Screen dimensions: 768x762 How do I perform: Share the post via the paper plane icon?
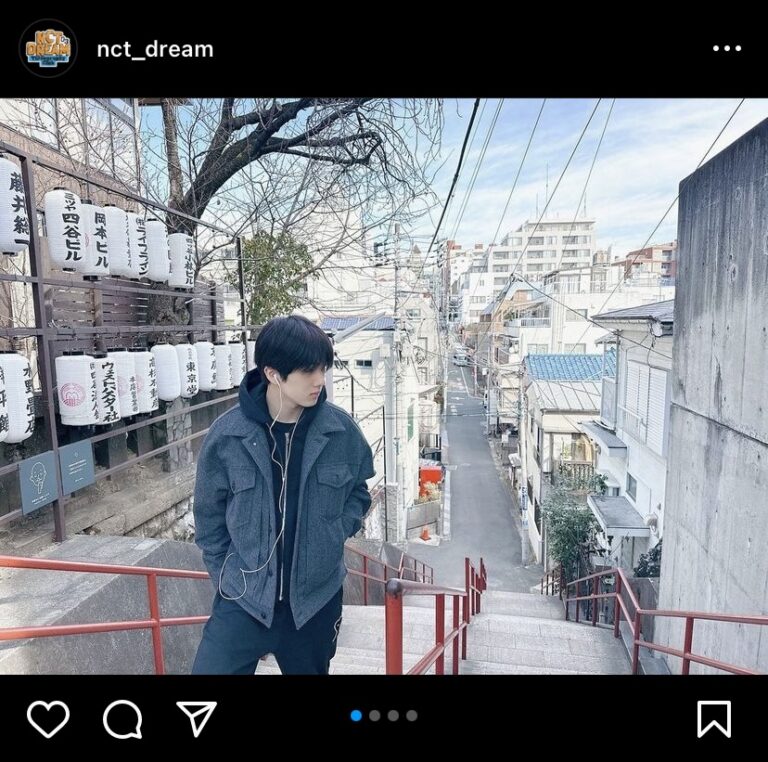[x=196, y=718]
